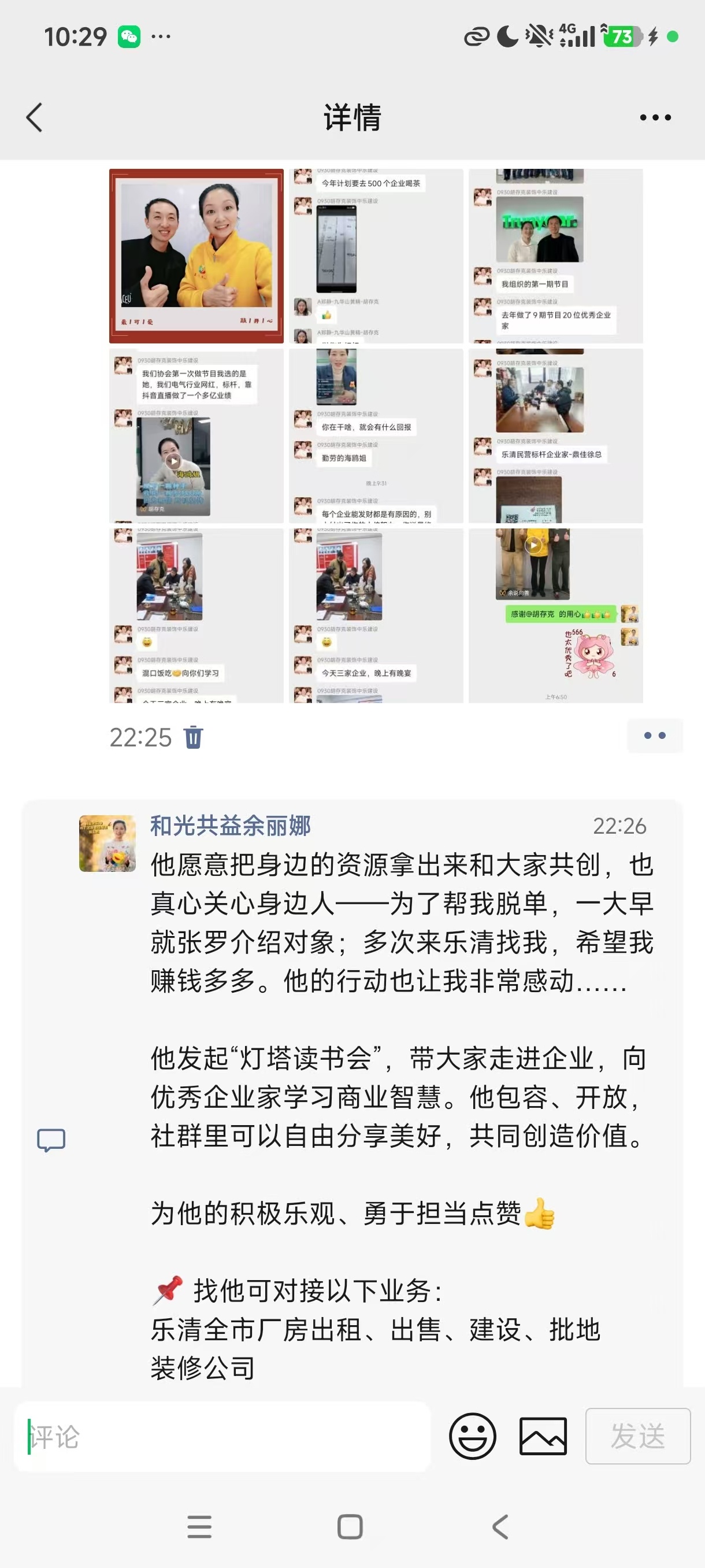Open 和光共益余丽娜's profile avatar
This screenshot has width=705, height=1568.
[x=107, y=844]
